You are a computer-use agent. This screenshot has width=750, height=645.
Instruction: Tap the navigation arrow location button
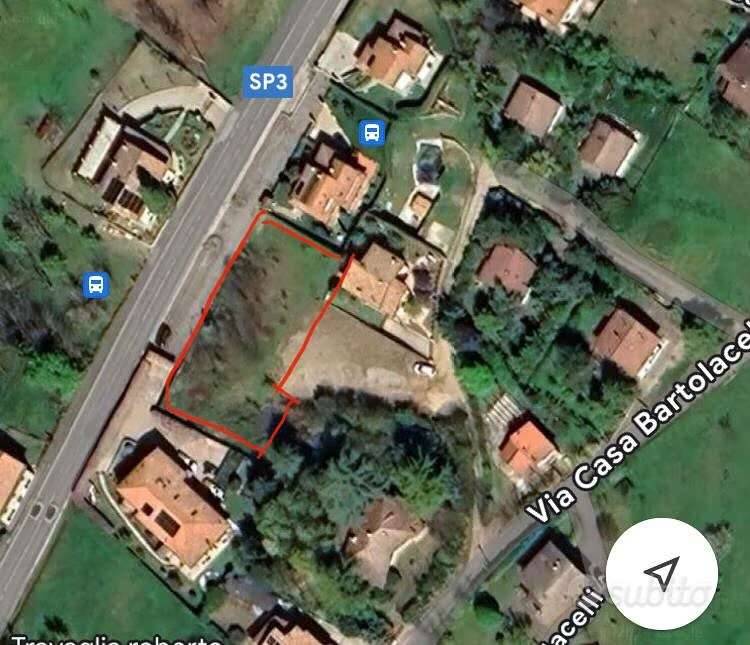point(661,573)
